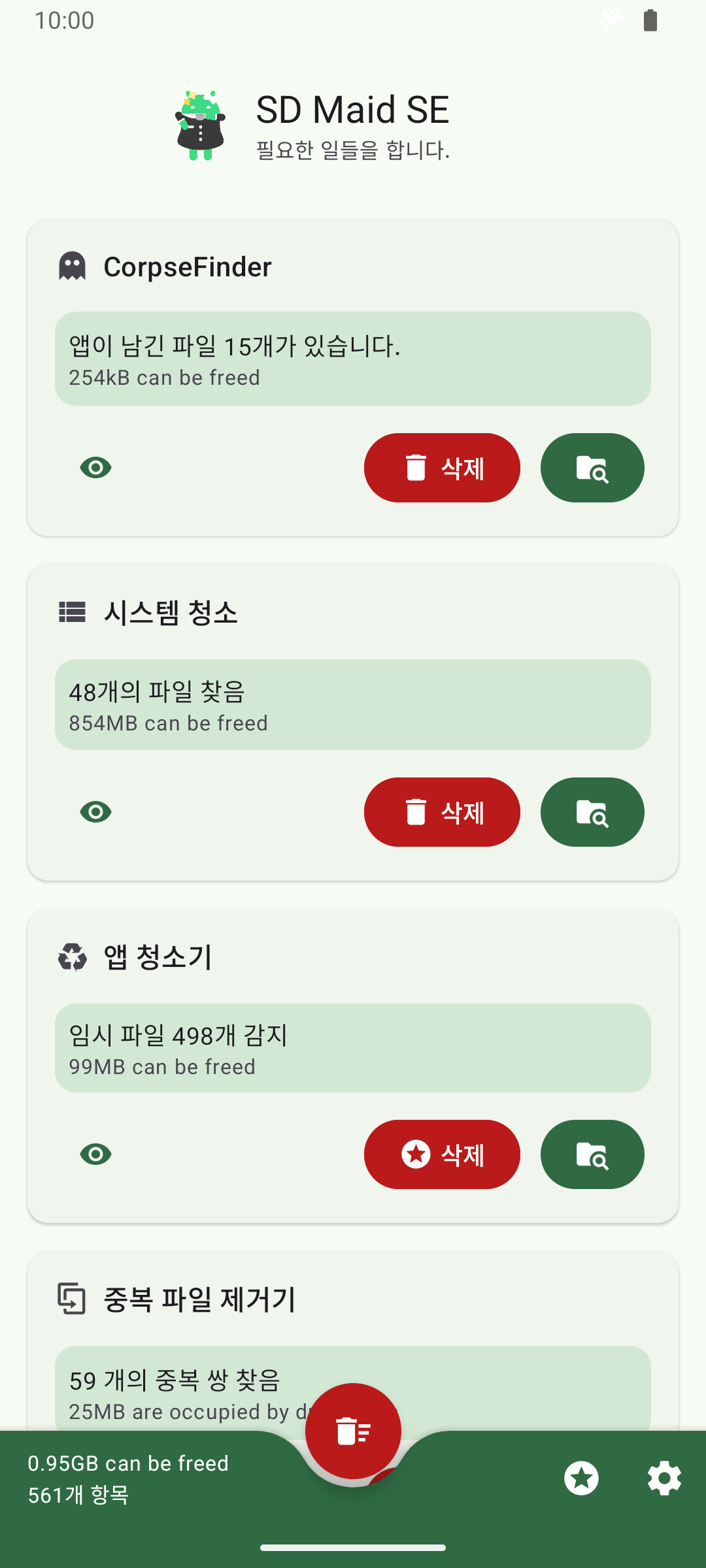This screenshot has width=706, height=1568.
Task: Open the 48개의 파일 찾음 summary
Action: [353, 704]
